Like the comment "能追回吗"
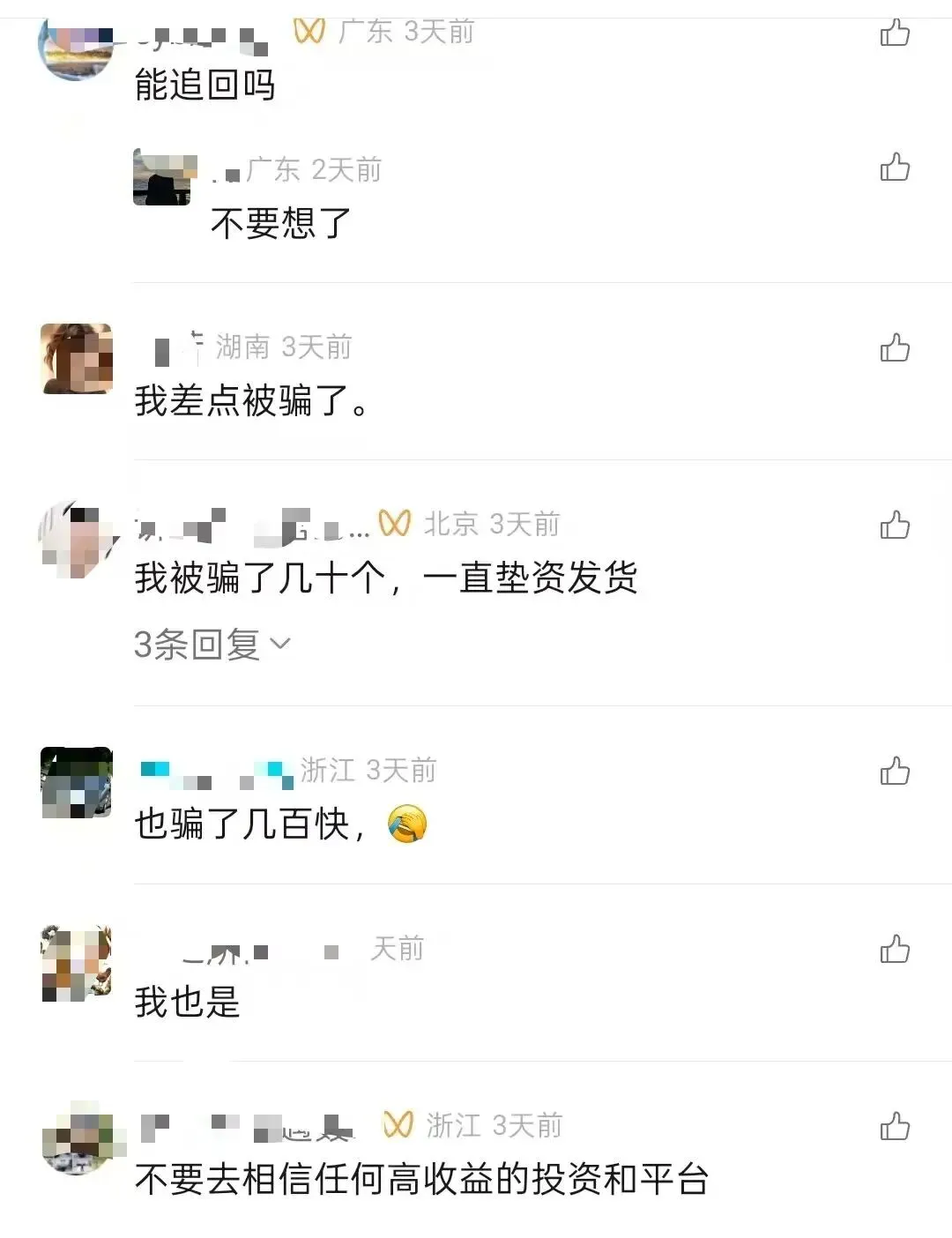The image size is (952, 1238). pyautogui.click(x=896, y=34)
